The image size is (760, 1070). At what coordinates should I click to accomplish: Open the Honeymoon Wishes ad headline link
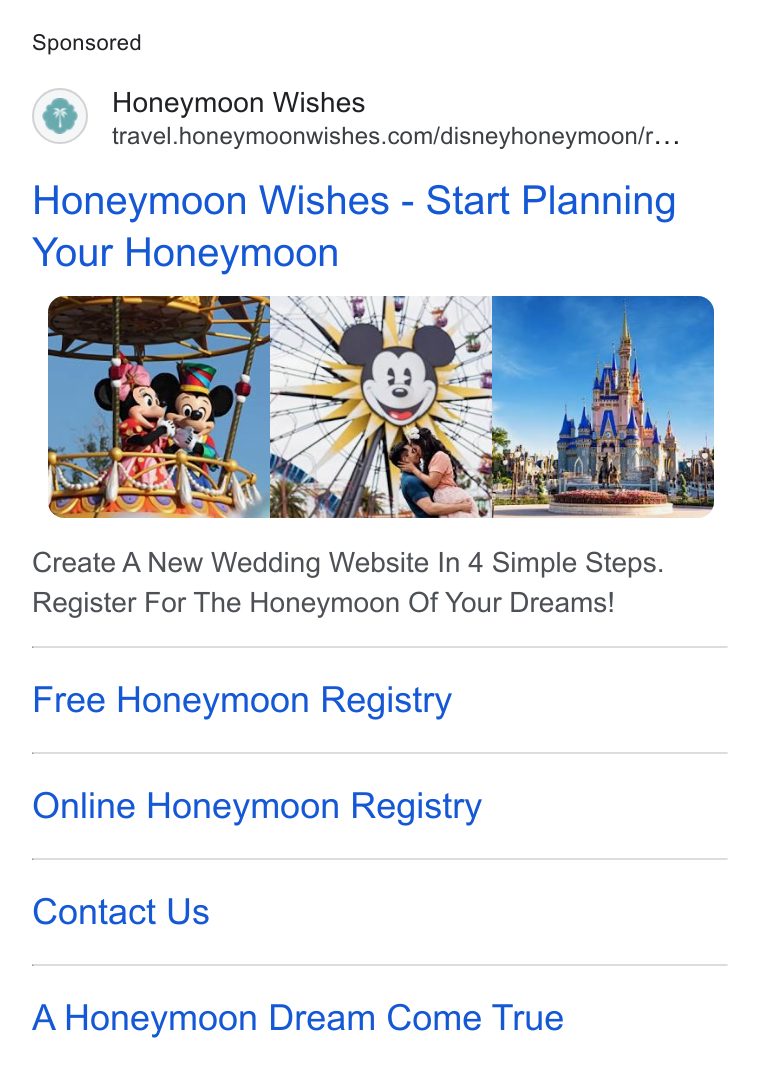pyautogui.click(x=354, y=227)
